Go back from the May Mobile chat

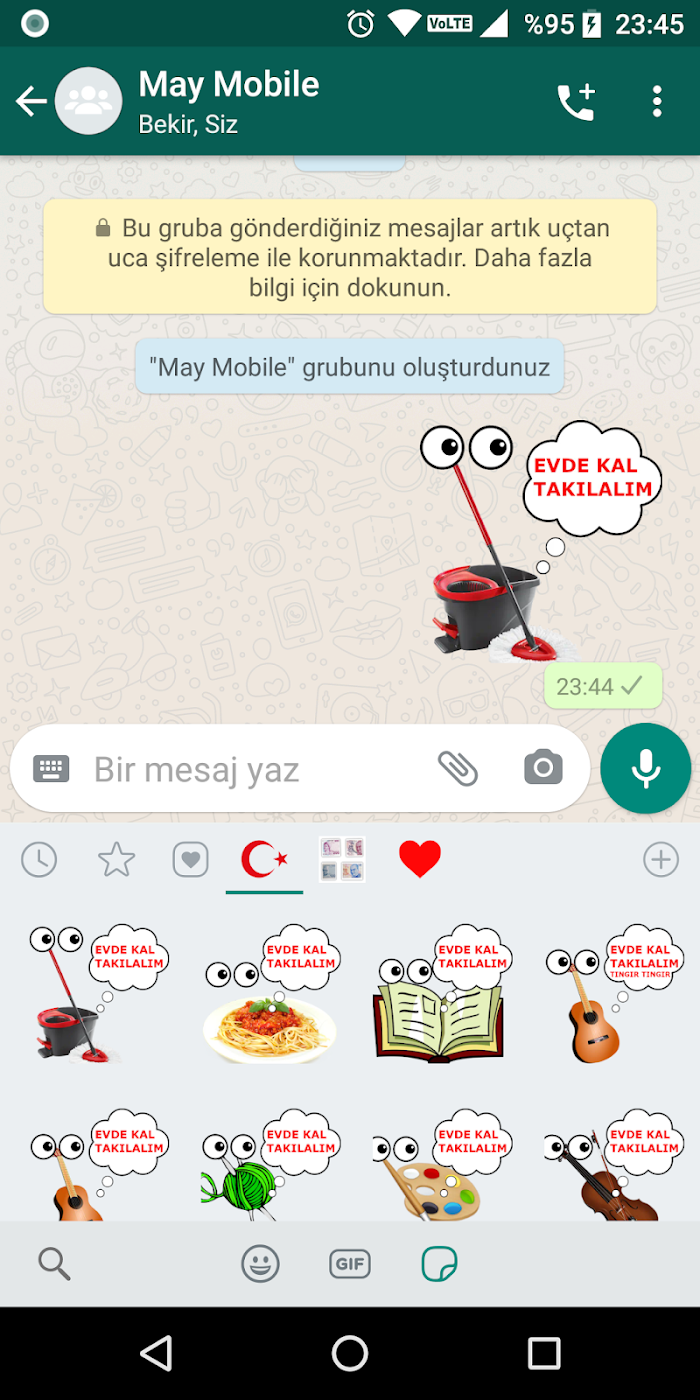pyautogui.click(x=31, y=101)
